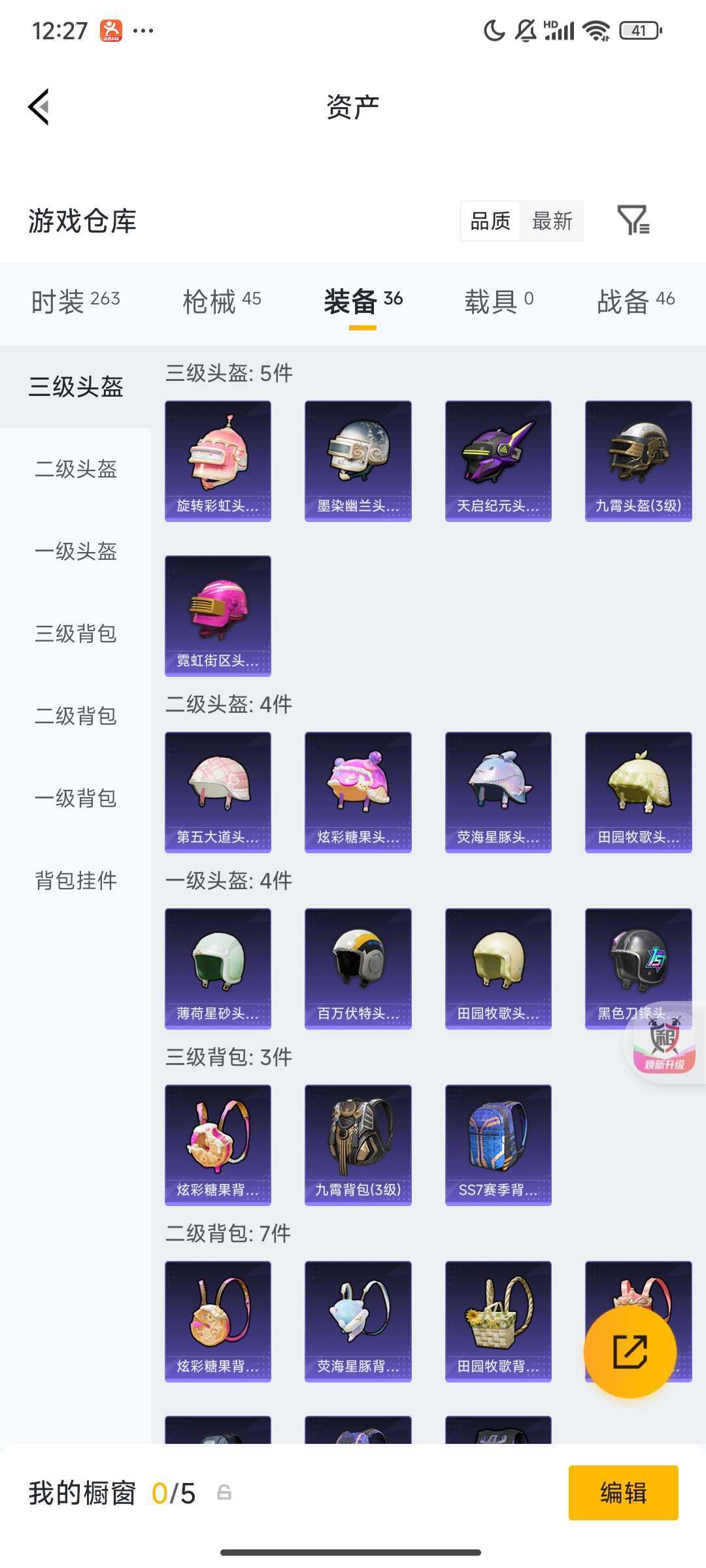Screen dimensions: 706x1568
Task: Sort the warehouse by 最新
Action: (552, 221)
